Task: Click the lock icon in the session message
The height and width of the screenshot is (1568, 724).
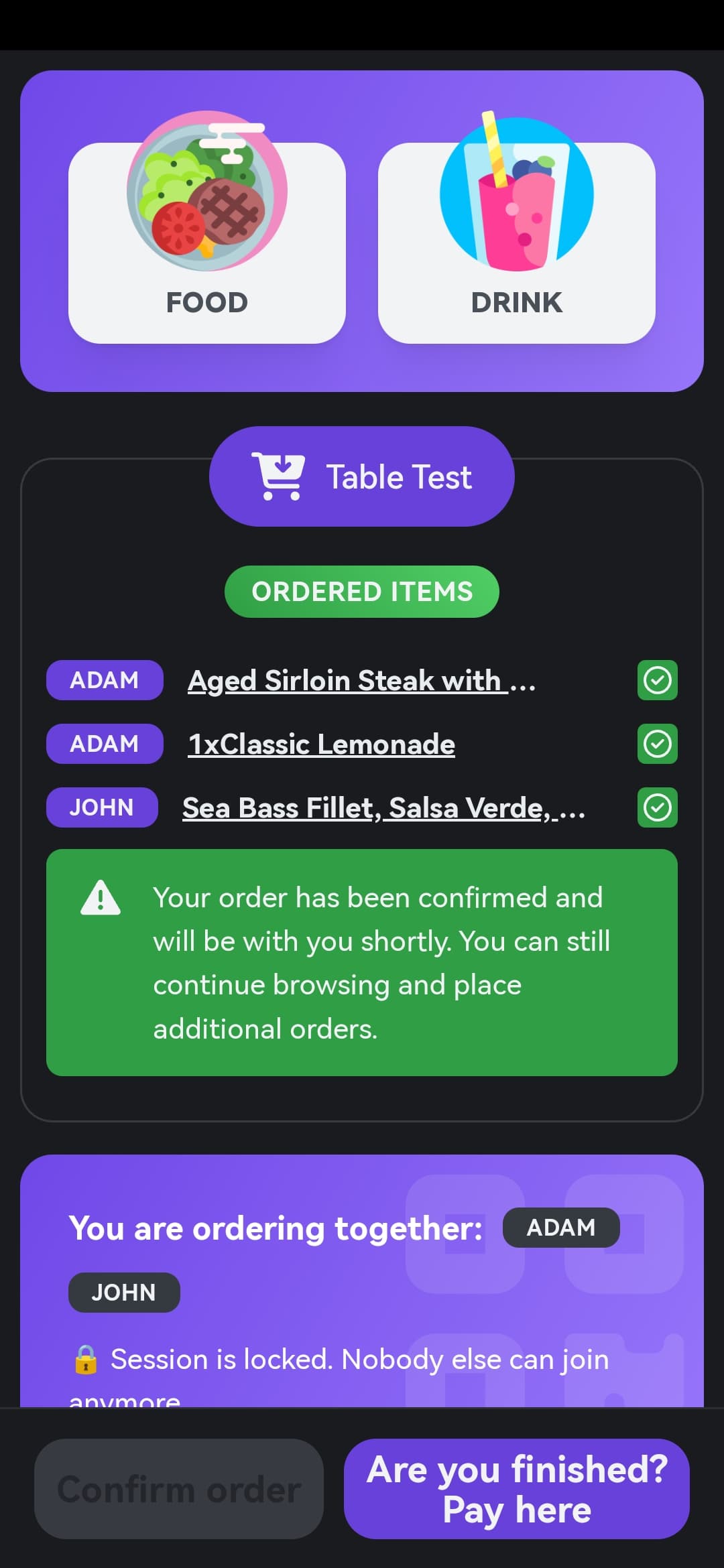Action: pyautogui.click(x=85, y=1358)
